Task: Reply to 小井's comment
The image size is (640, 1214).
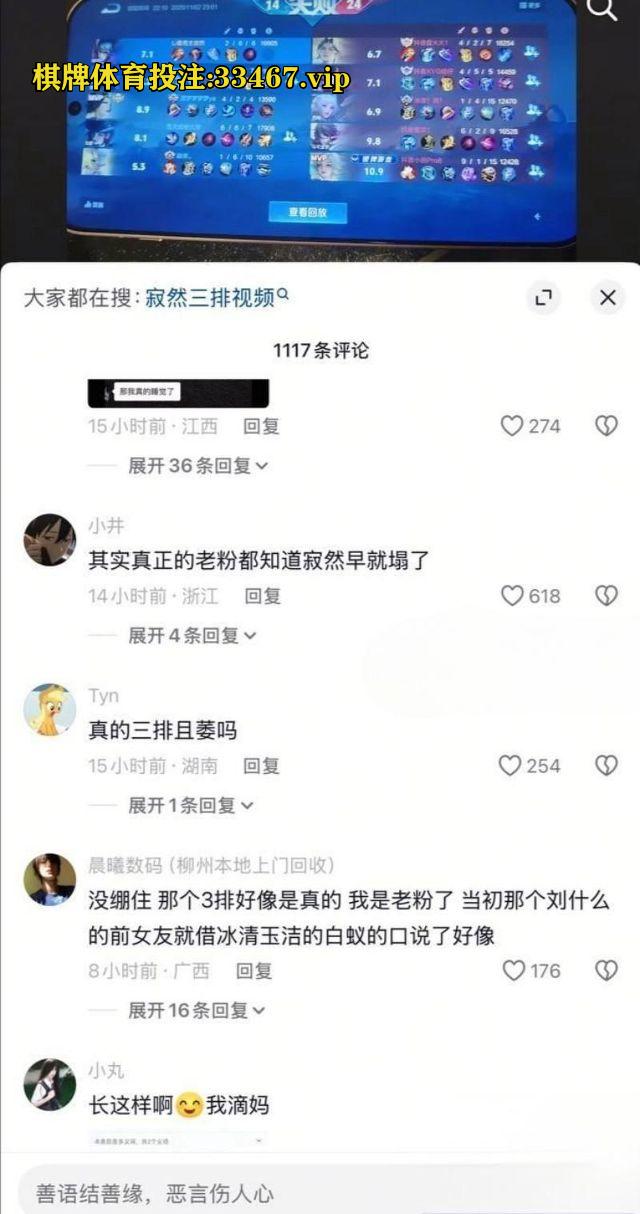Action: [x=263, y=596]
